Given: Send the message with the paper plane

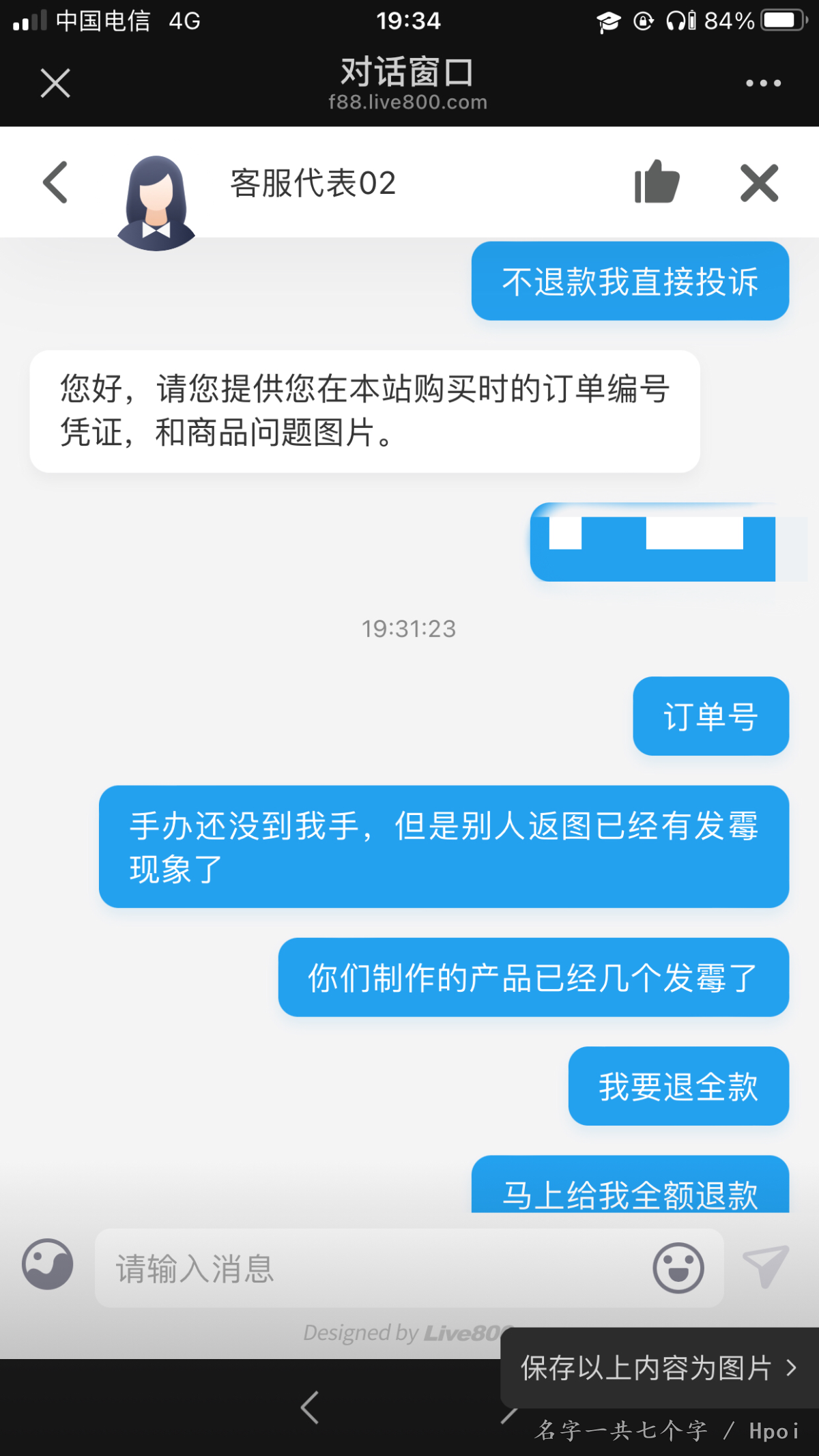Looking at the screenshot, I should point(766,1266).
